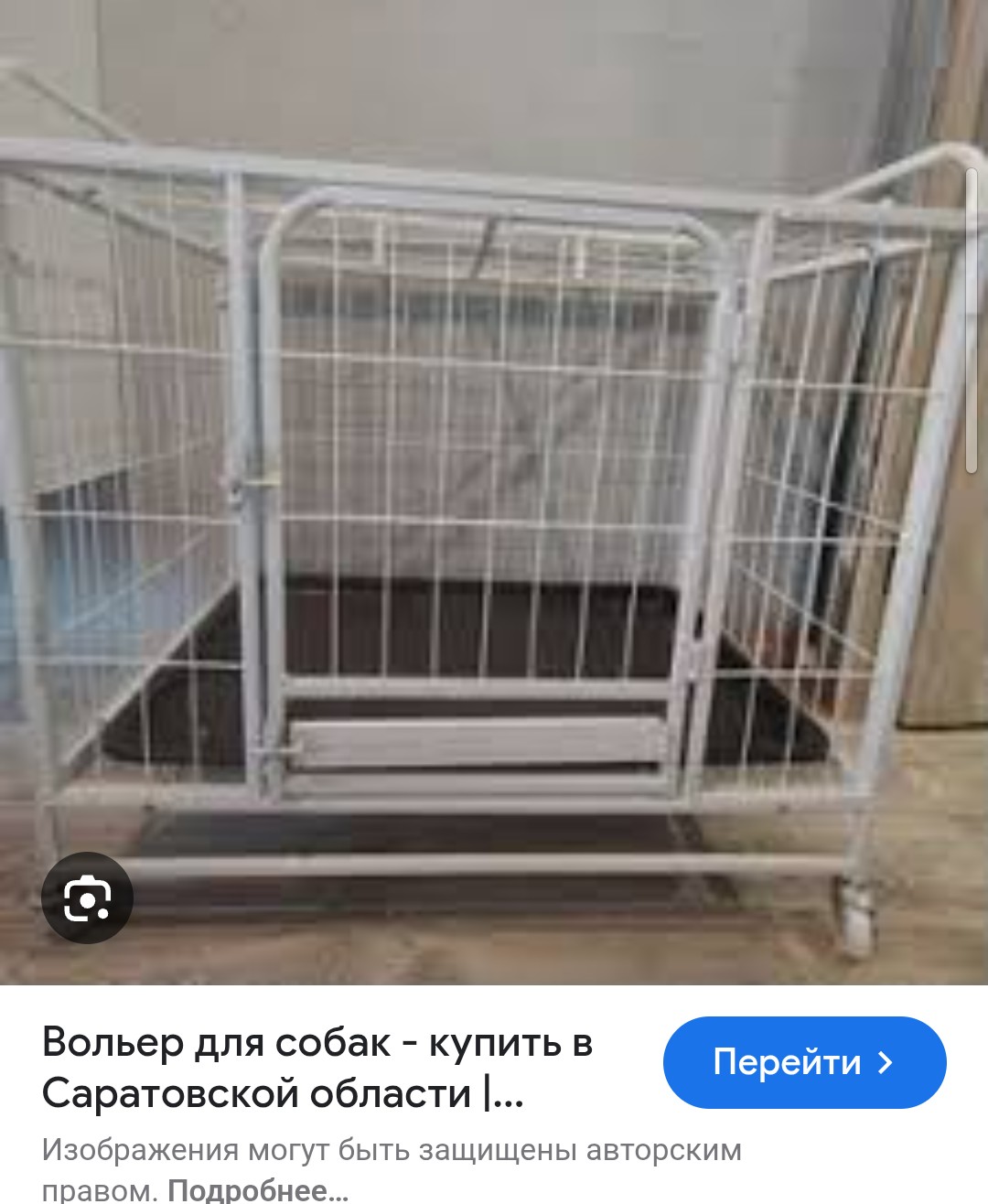The image size is (988, 1204).
Task: Tap the Перейти button
Action: pos(804,1062)
